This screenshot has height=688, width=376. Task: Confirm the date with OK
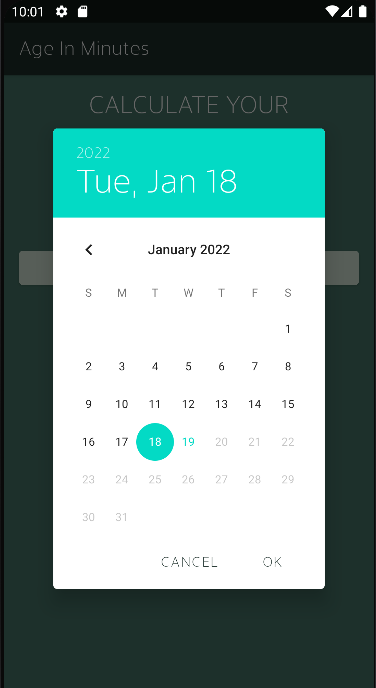(x=272, y=562)
